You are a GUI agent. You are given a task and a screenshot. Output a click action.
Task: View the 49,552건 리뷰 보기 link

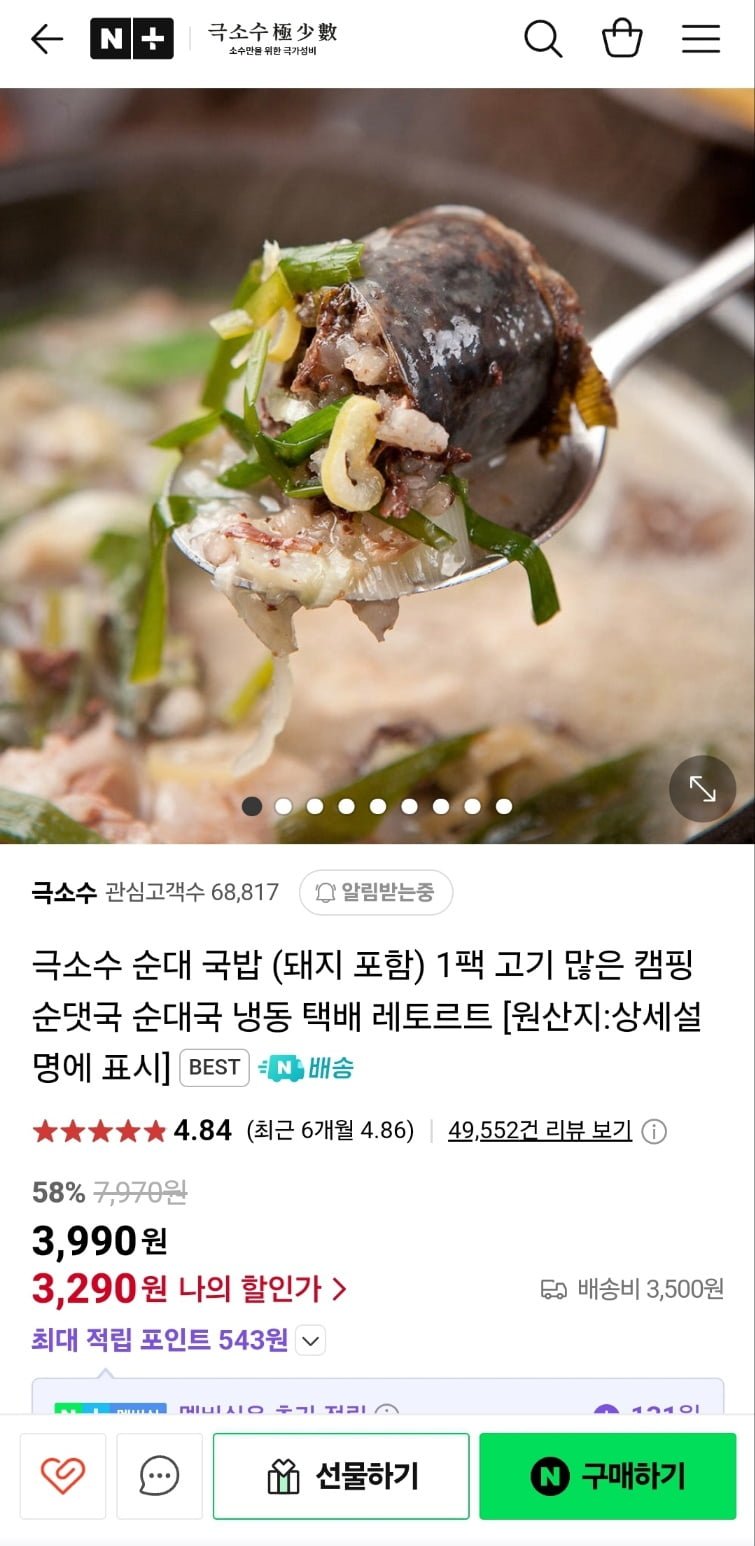point(539,1131)
